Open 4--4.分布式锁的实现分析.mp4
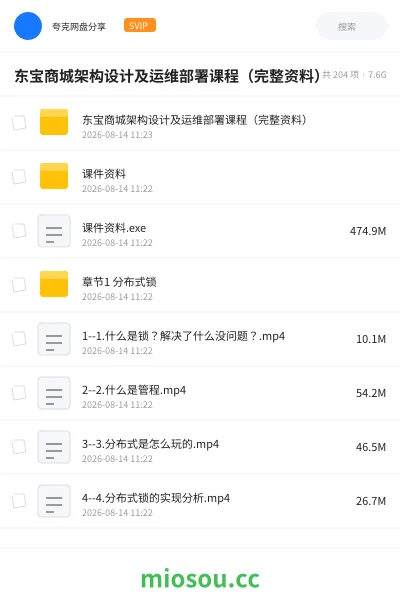Viewport: 400px width, 600px height. pyautogui.click(x=200, y=501)
